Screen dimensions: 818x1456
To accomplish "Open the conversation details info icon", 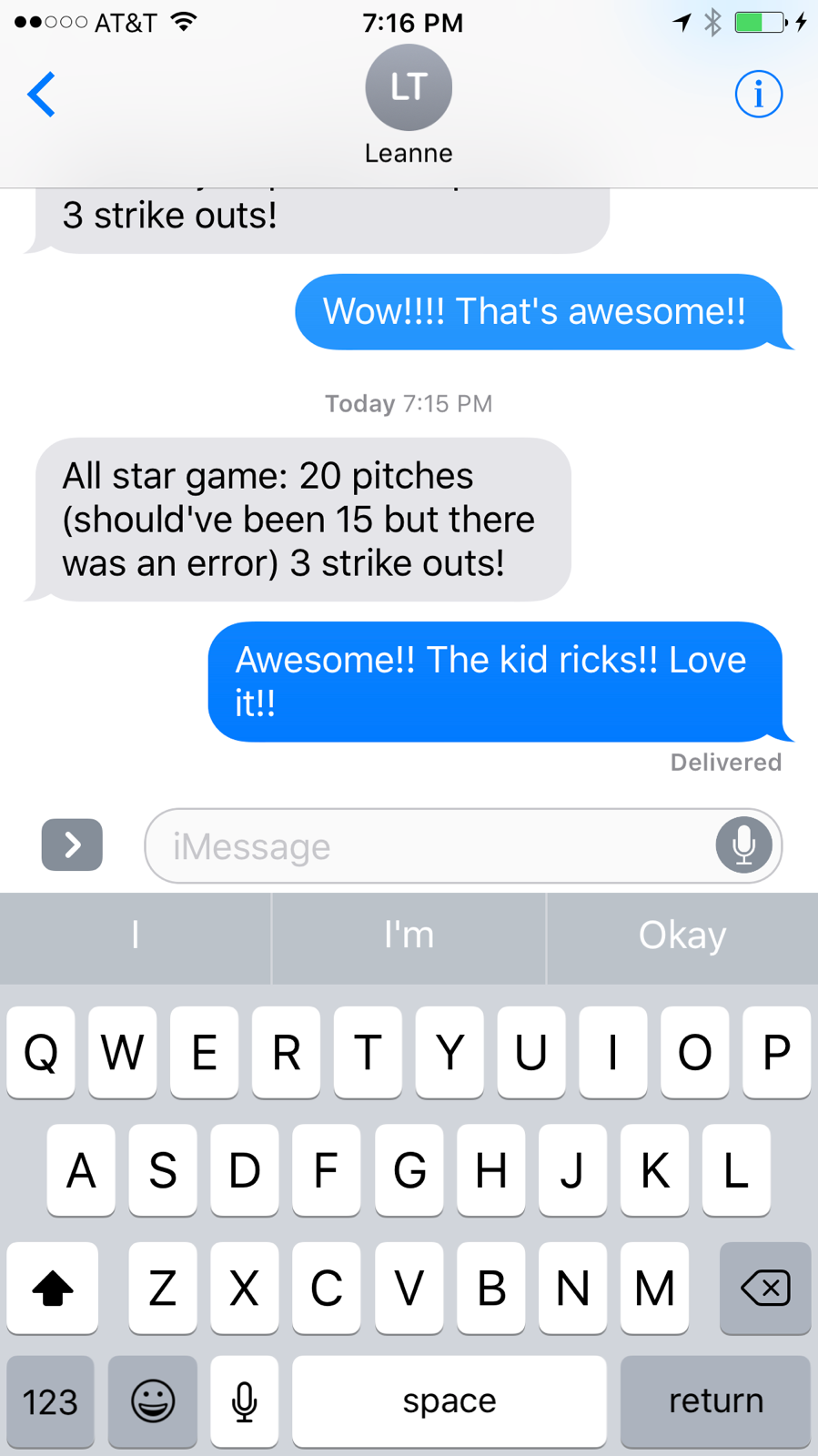I will (x=758, y=94).
